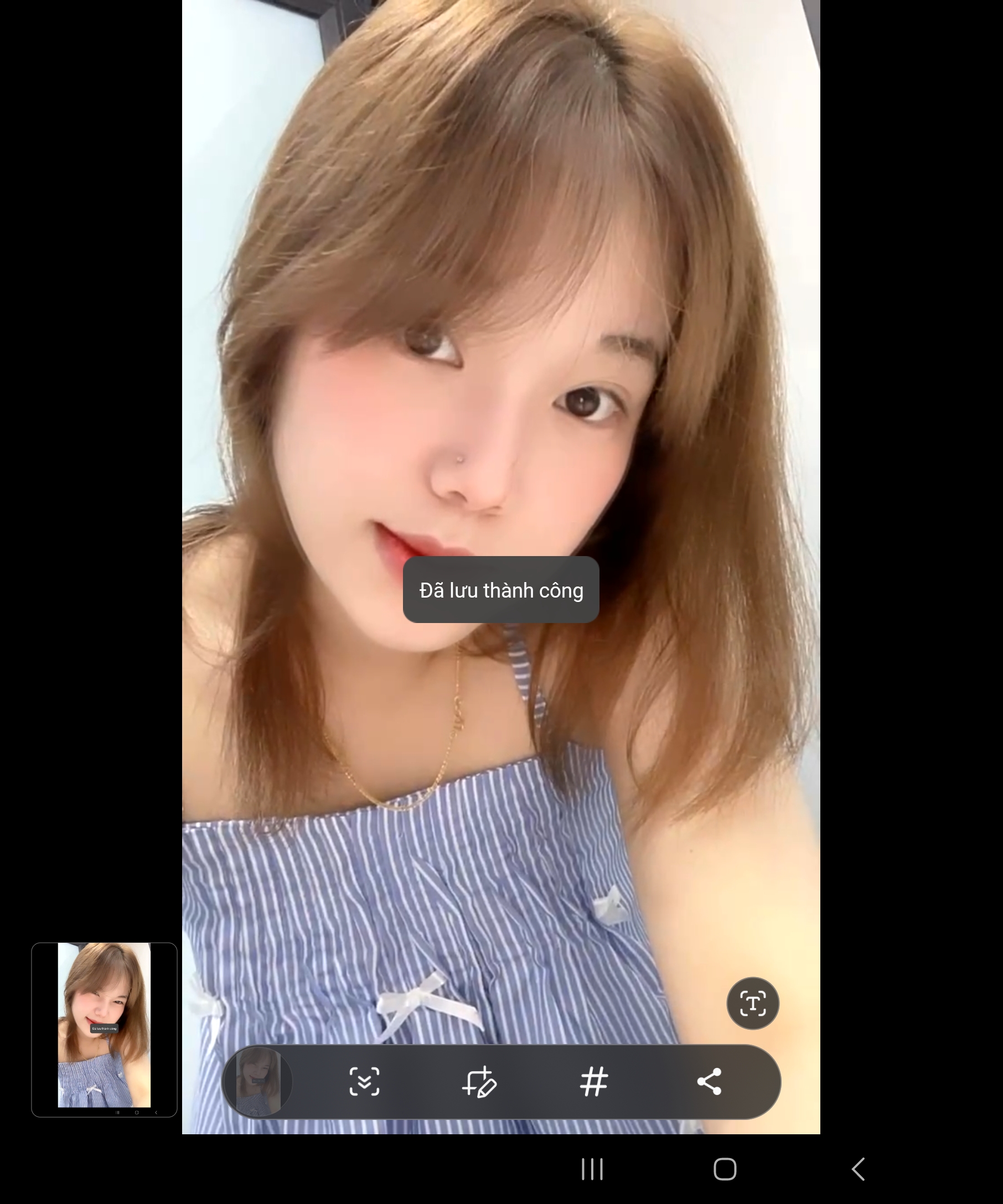
Task: Show recent apps
Action: [x=592, y=1169]
